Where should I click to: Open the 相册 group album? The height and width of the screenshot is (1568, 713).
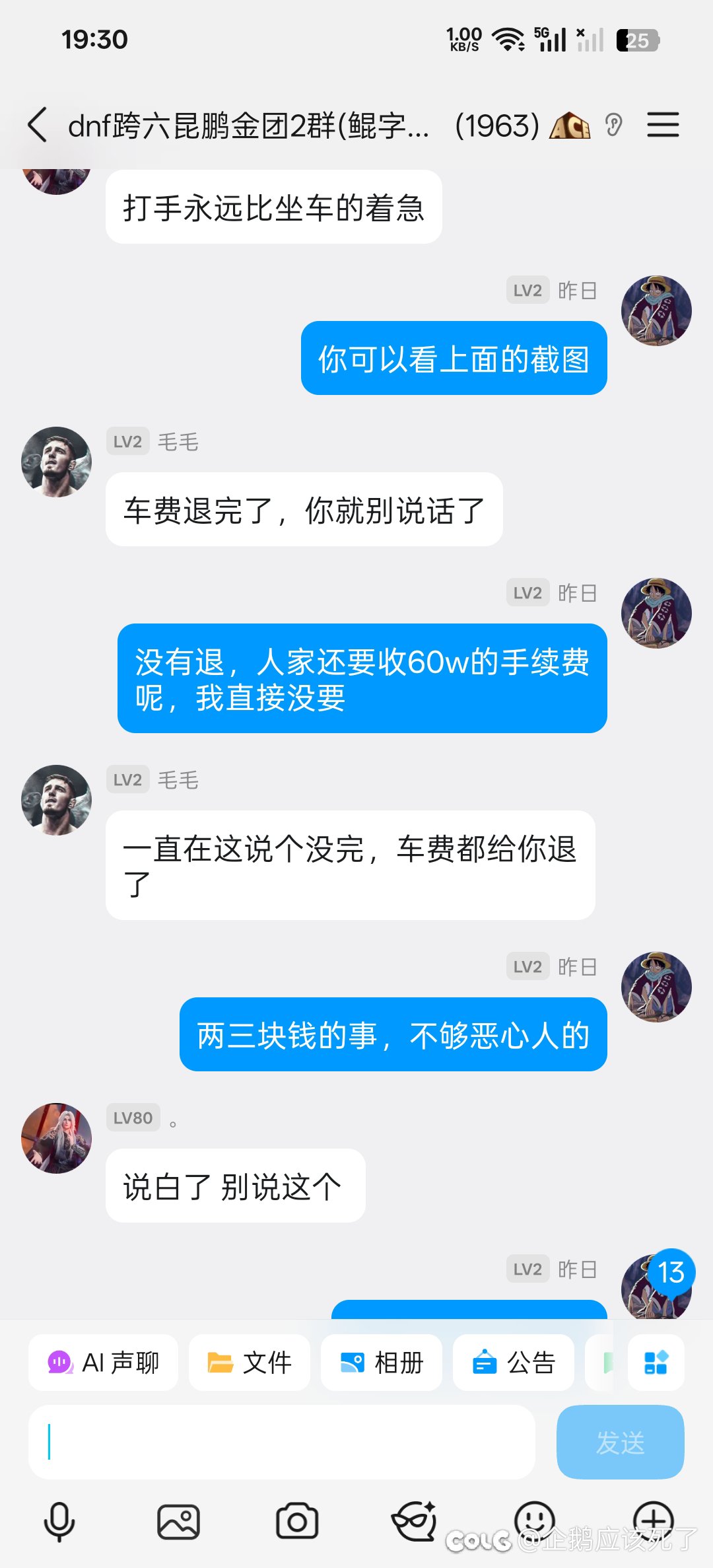point(382,1363)
